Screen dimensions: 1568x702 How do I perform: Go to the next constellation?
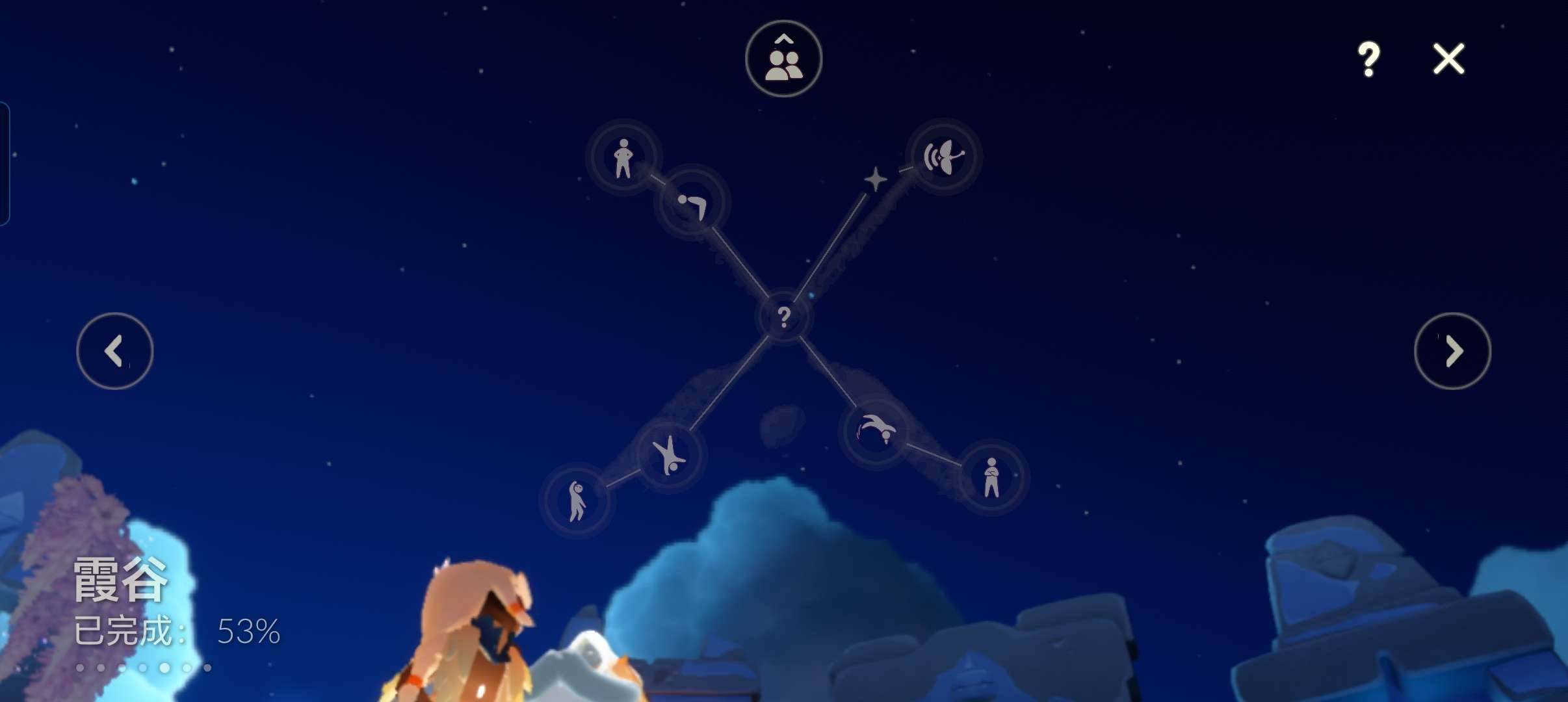(1452, 351)
